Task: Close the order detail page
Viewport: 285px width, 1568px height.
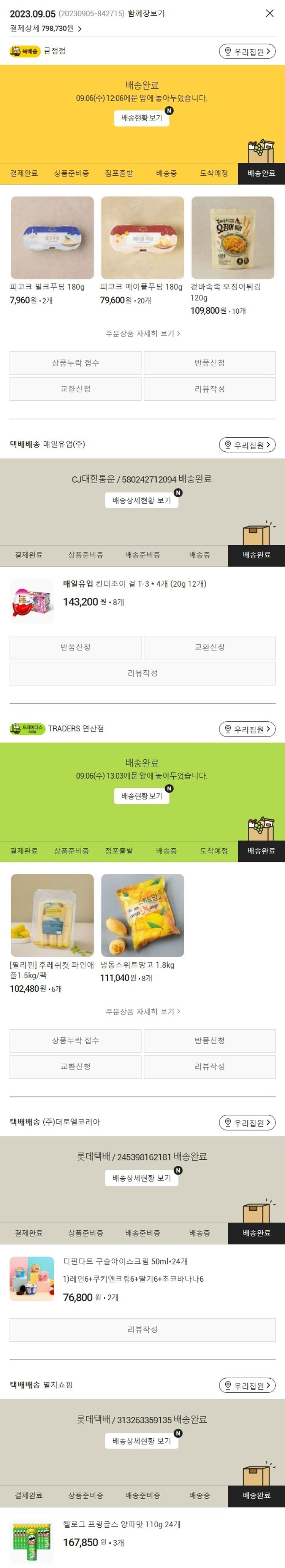Action: [270, 13]
